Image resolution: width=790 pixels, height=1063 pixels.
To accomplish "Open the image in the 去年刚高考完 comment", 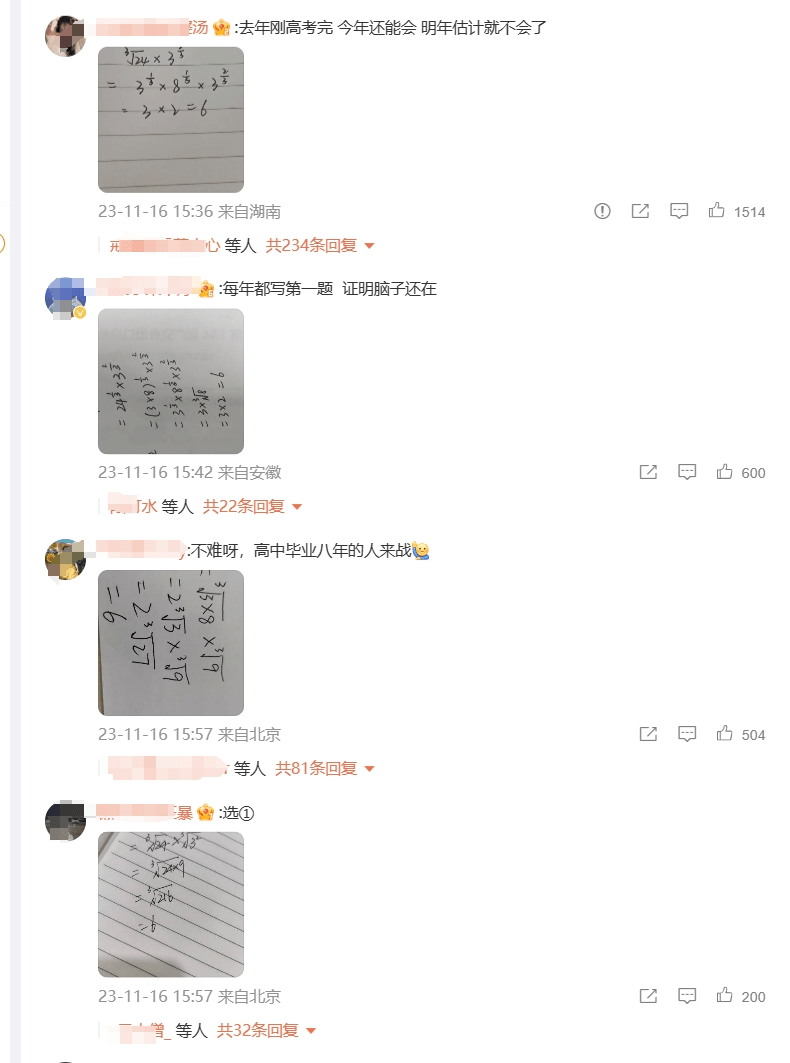I will [x=171, y=119].
